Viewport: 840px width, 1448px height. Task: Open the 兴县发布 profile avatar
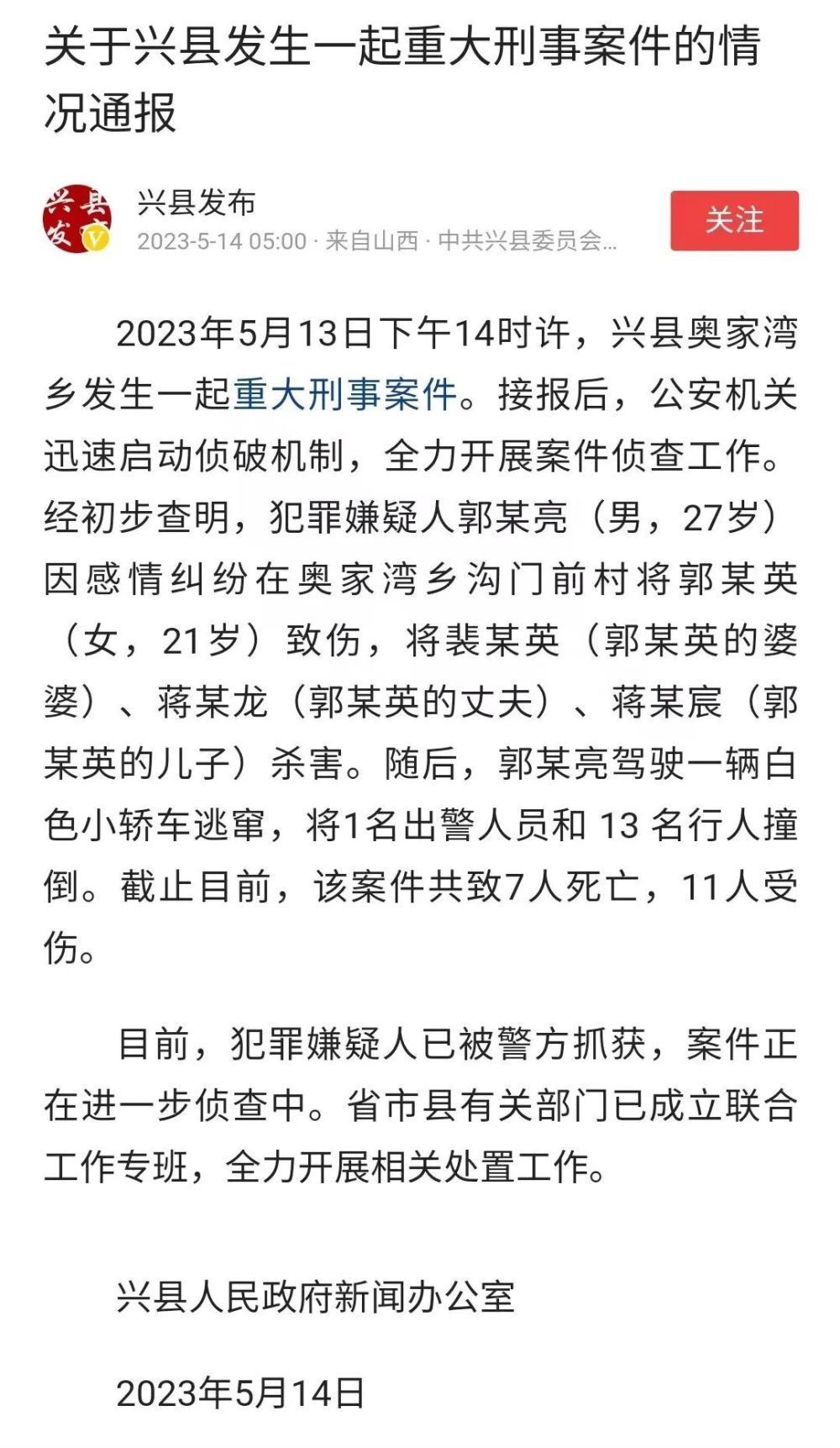click(77, 219)
